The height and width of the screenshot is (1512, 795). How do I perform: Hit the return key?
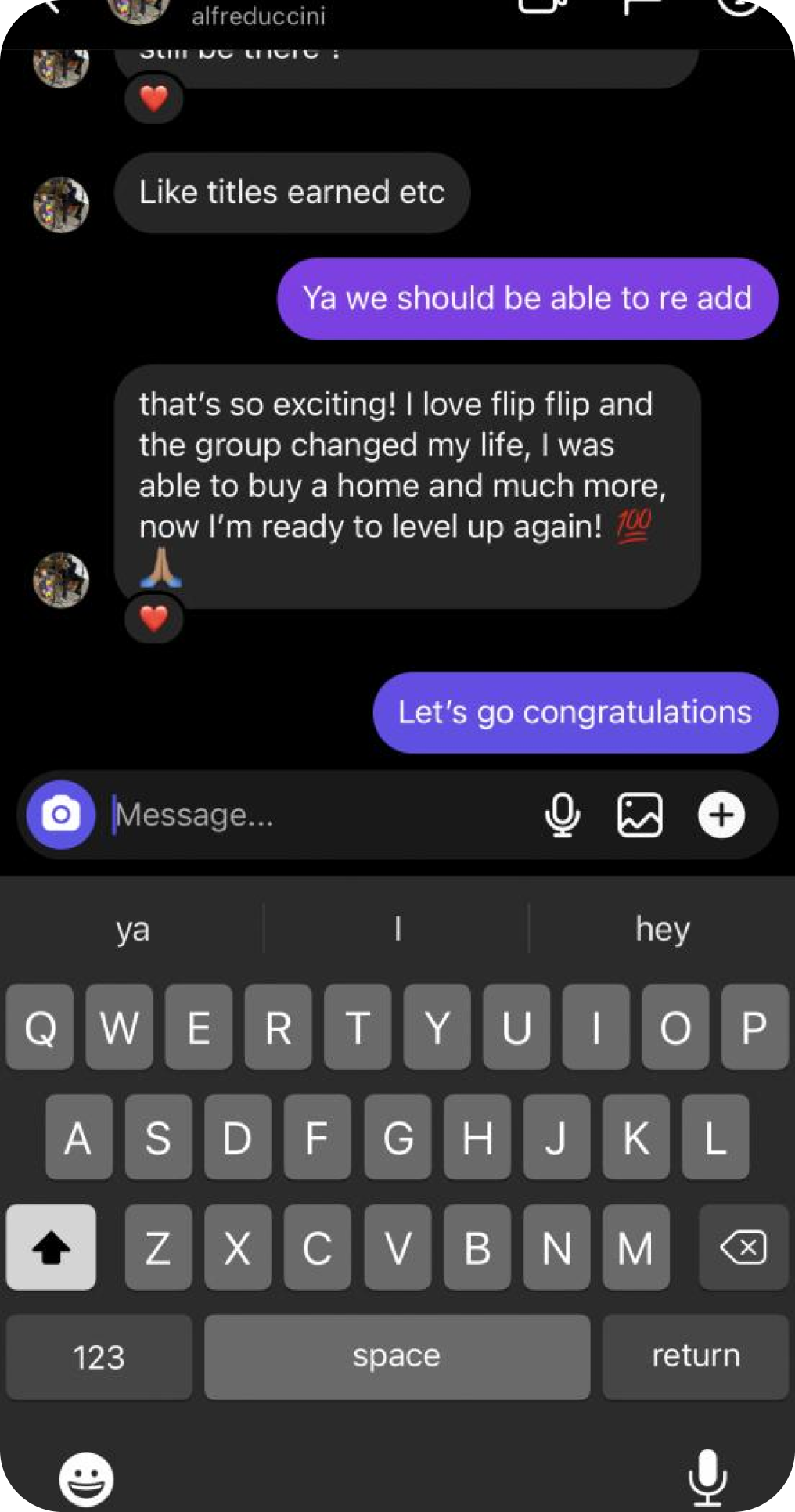695,1356
